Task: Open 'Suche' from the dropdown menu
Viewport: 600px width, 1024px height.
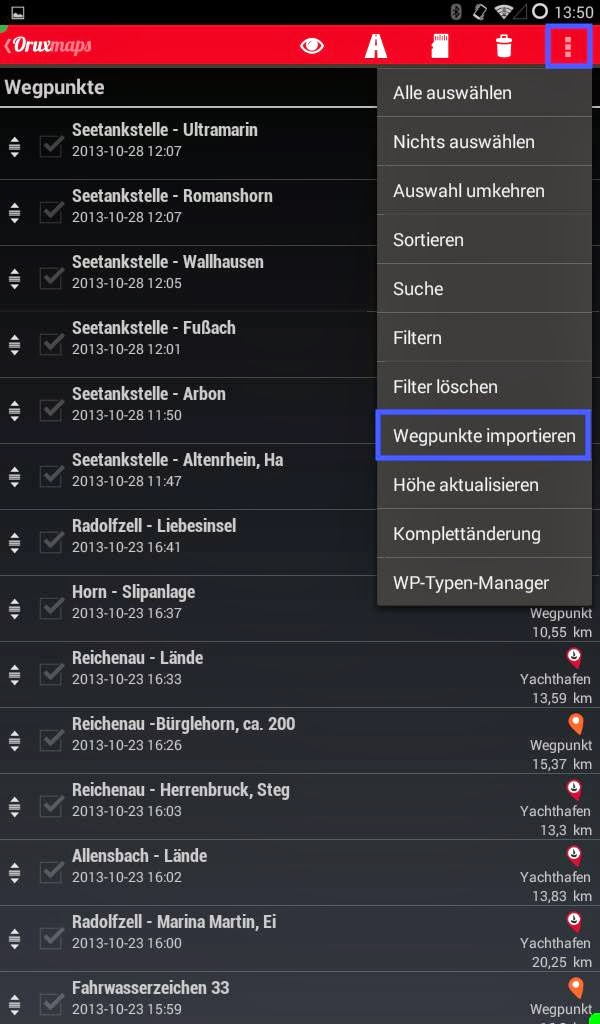Action: pos(484,289)
